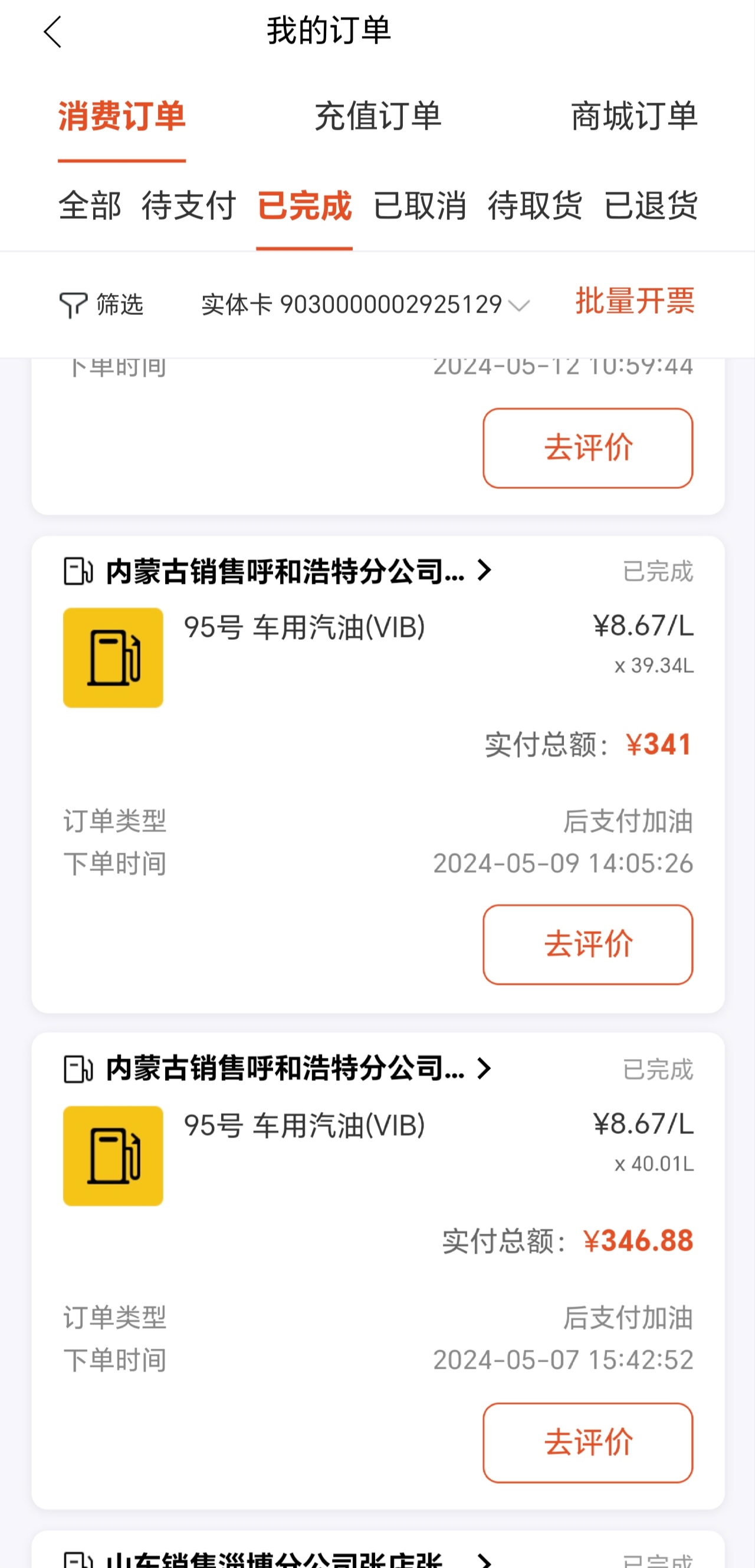
Task: Open station details for the ¥341 order
Action: (278, 571)
